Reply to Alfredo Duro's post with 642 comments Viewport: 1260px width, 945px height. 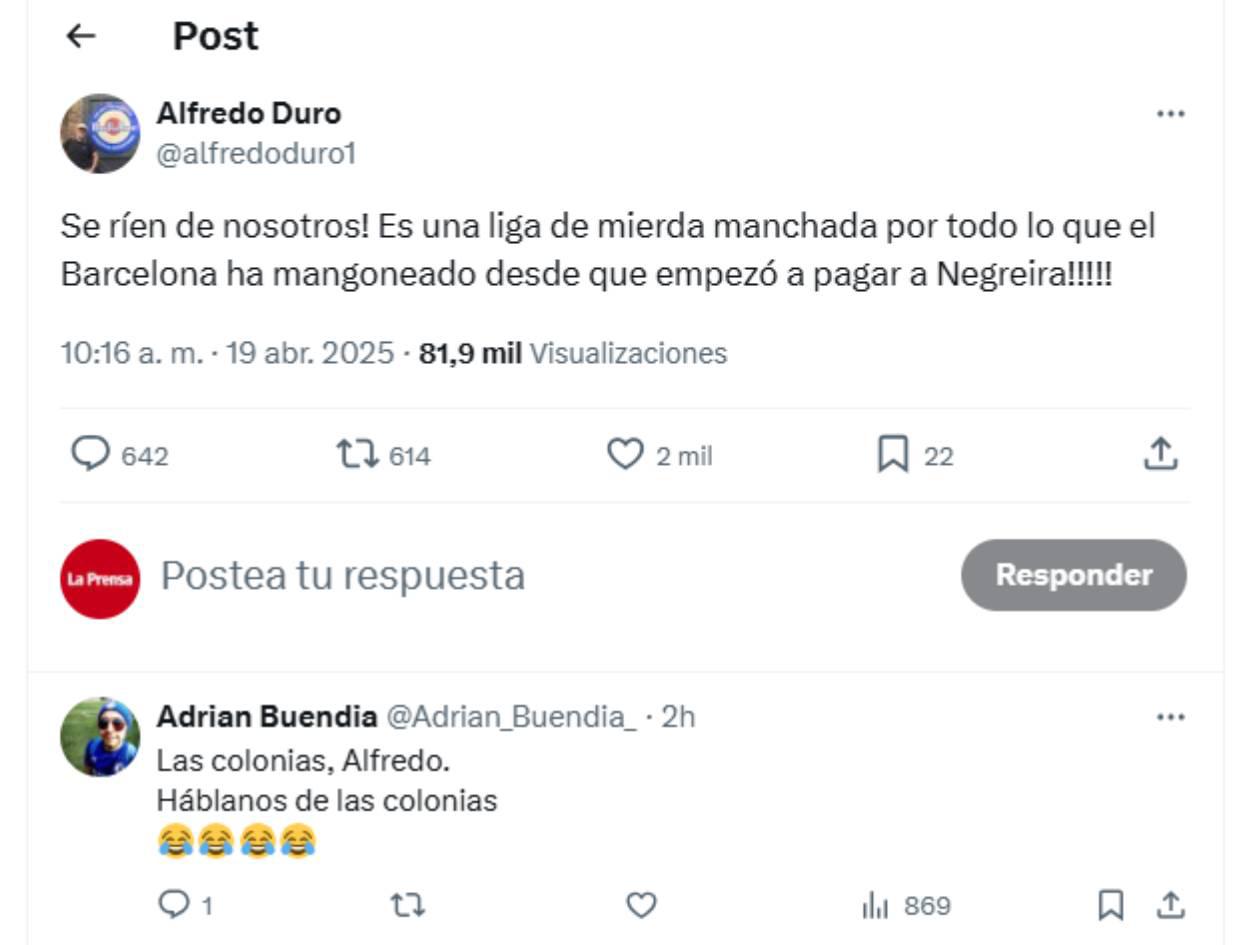[x=90, y=455]
